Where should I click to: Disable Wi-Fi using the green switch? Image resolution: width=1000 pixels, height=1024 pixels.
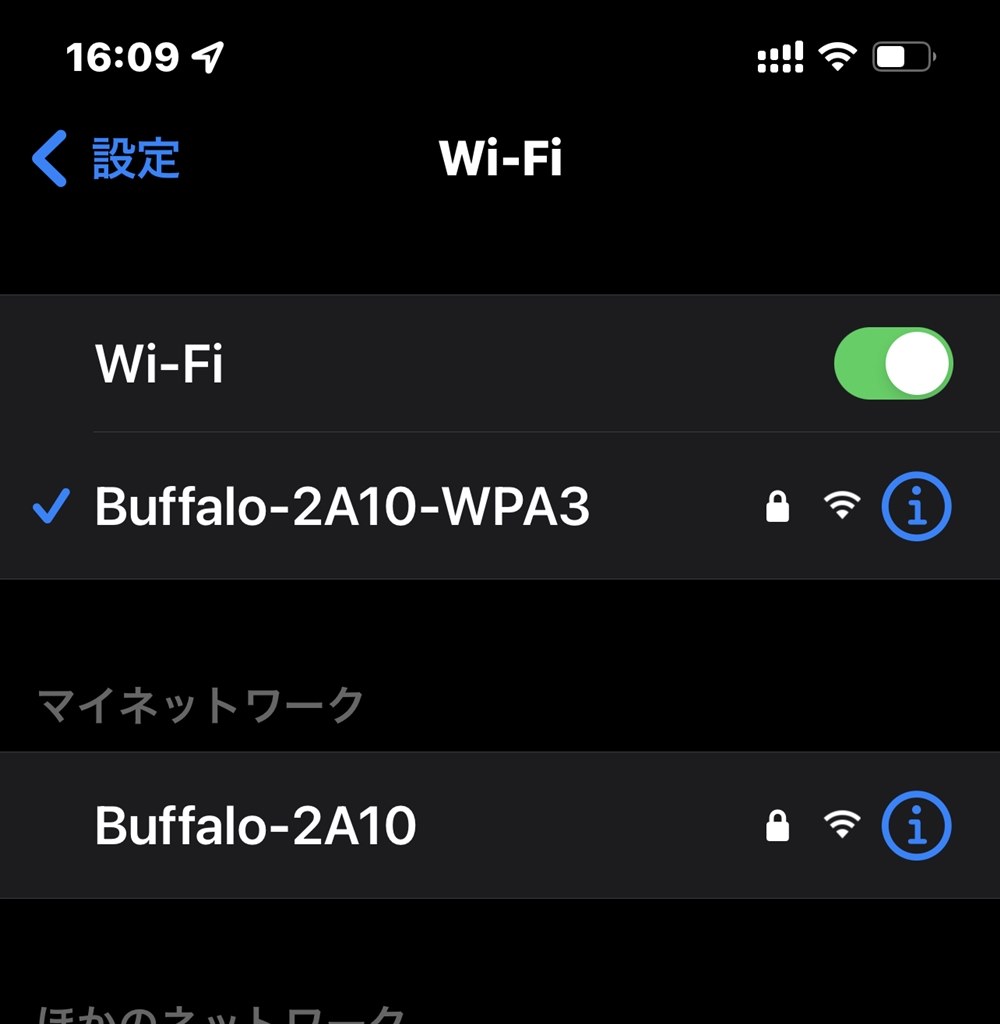click(x=893, y=363)
